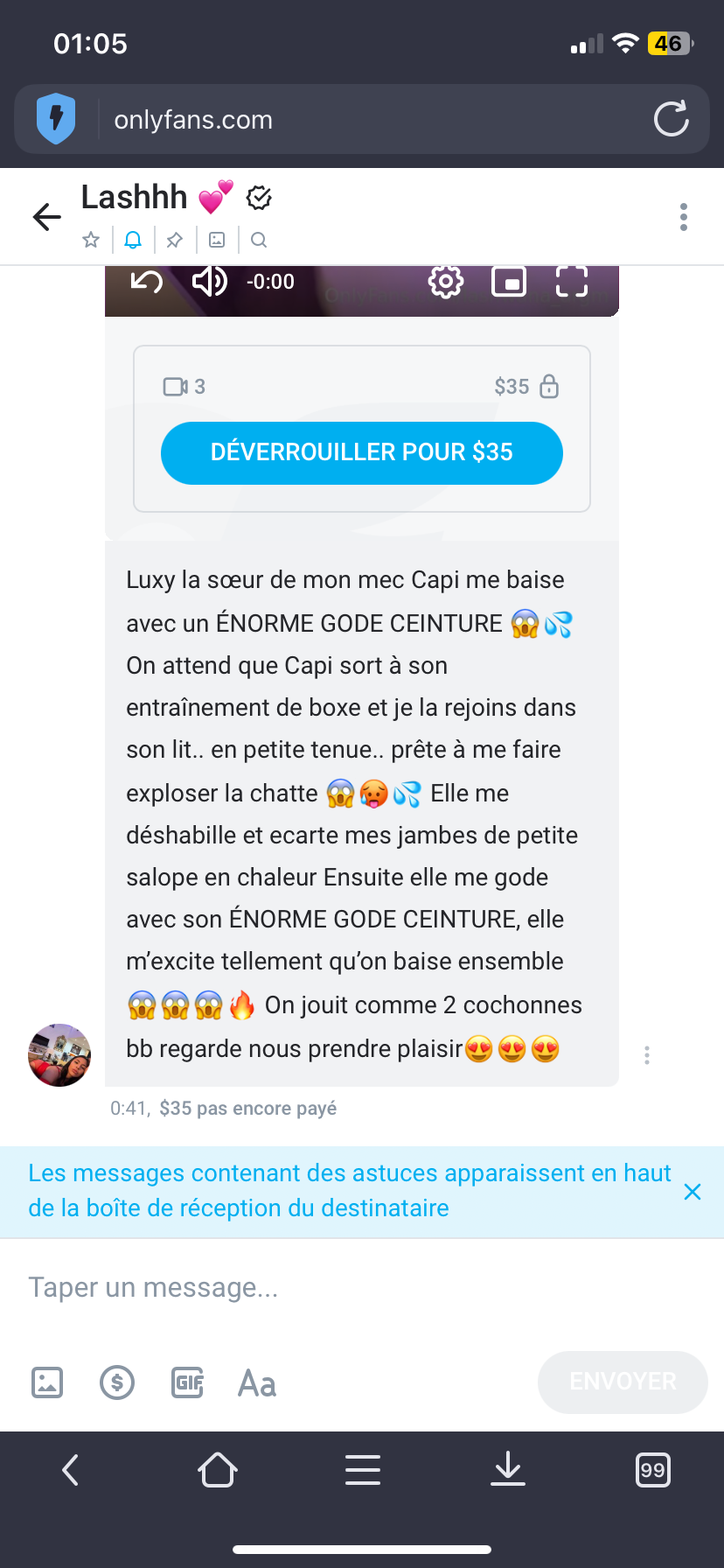Open the GIF picker
This screenshot has width=724, height=1568.
pos(187,1382)
